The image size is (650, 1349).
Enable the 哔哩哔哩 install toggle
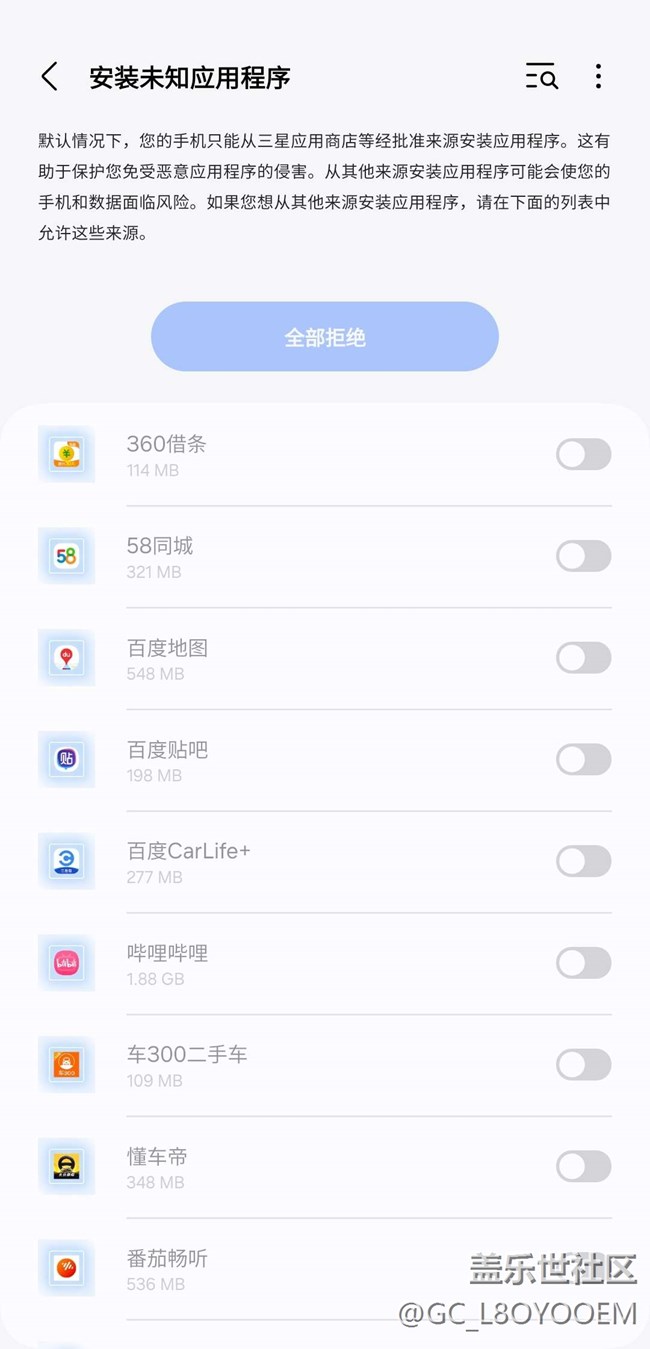point(583,963)
